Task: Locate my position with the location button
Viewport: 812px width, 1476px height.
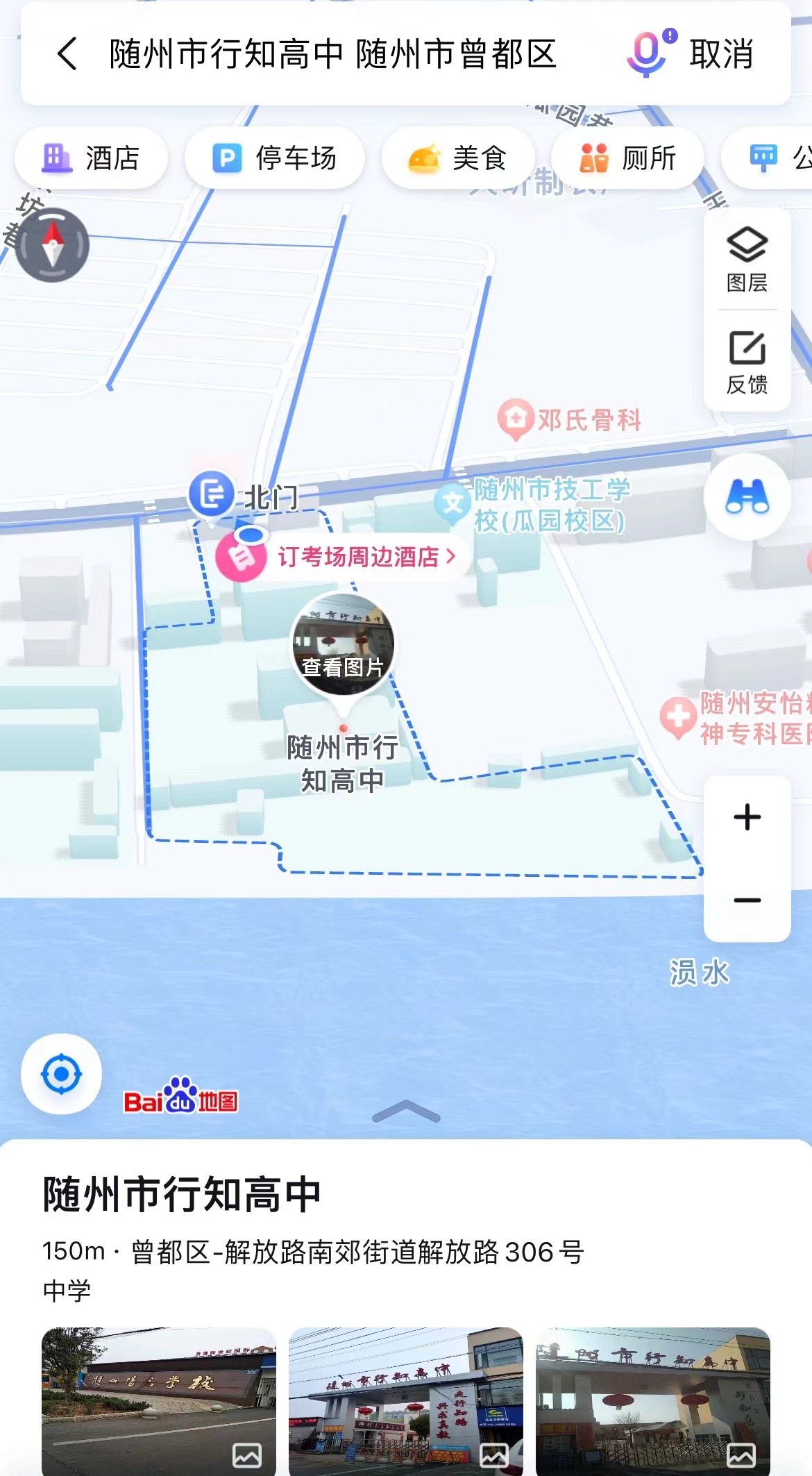Action: pyautogui.click(x=62, y=1074)
